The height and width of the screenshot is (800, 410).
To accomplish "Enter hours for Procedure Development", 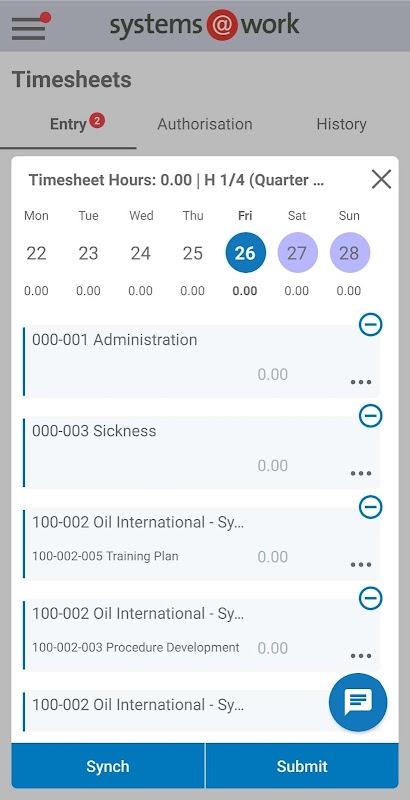I will (x=272, y=648).
